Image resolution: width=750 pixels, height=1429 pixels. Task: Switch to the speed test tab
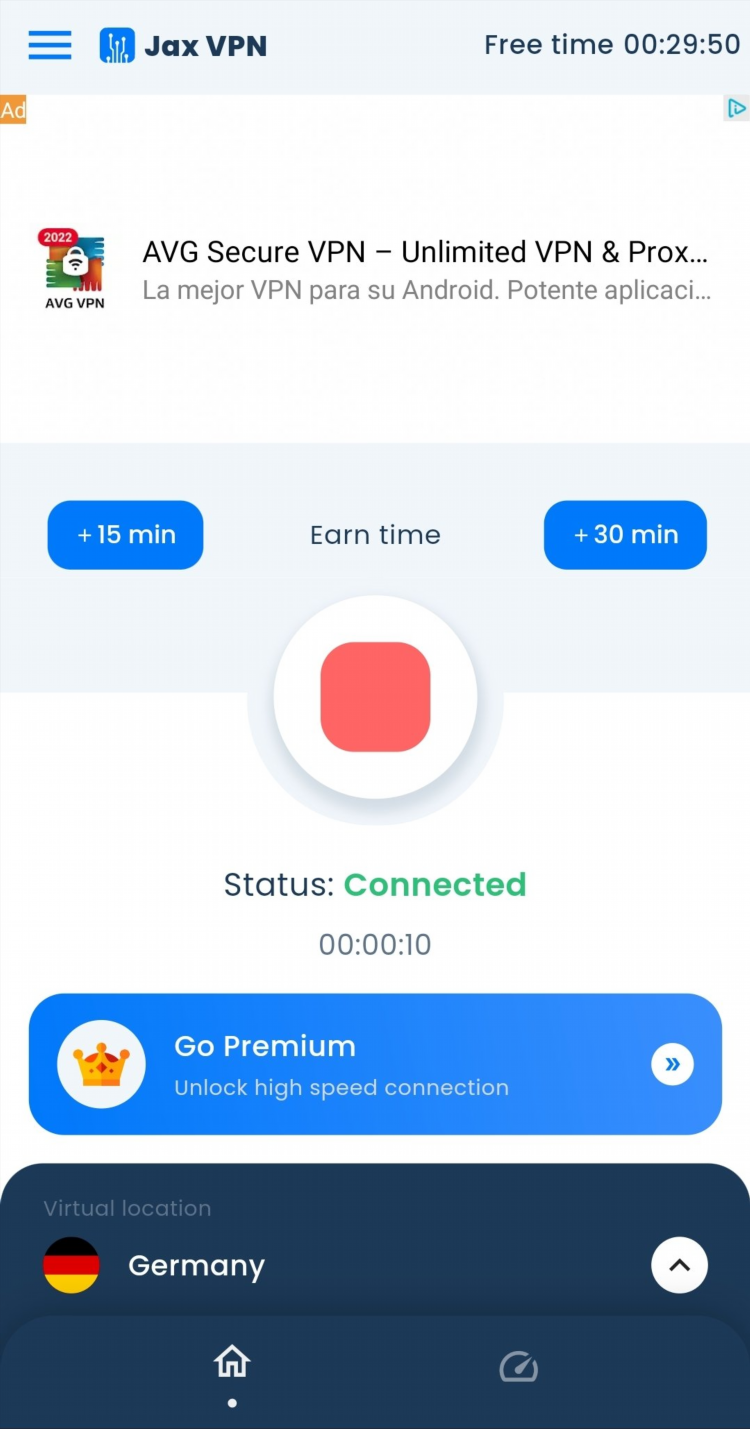tap(518, 1366)
